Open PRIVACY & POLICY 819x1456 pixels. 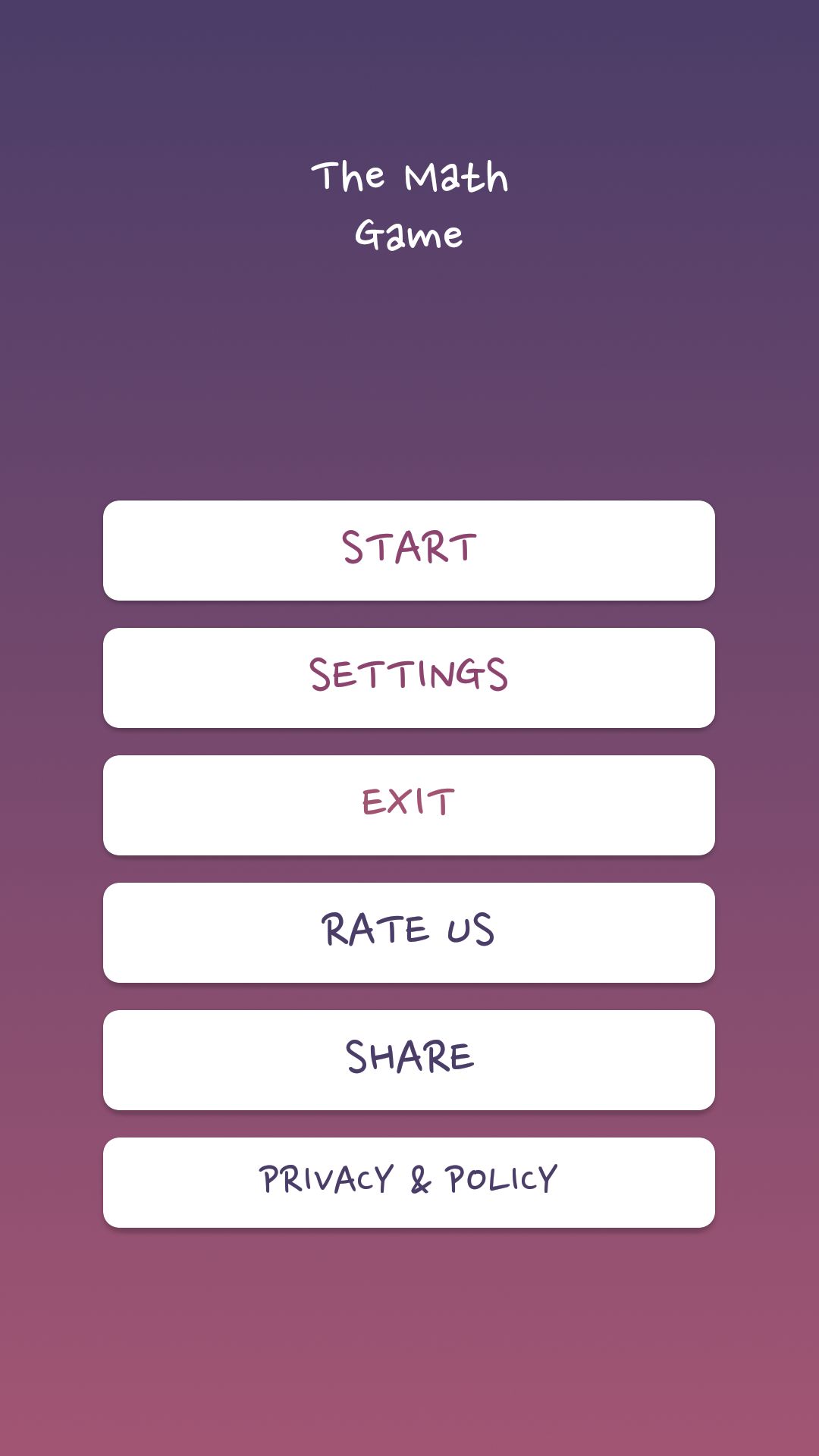point(409,1181)
